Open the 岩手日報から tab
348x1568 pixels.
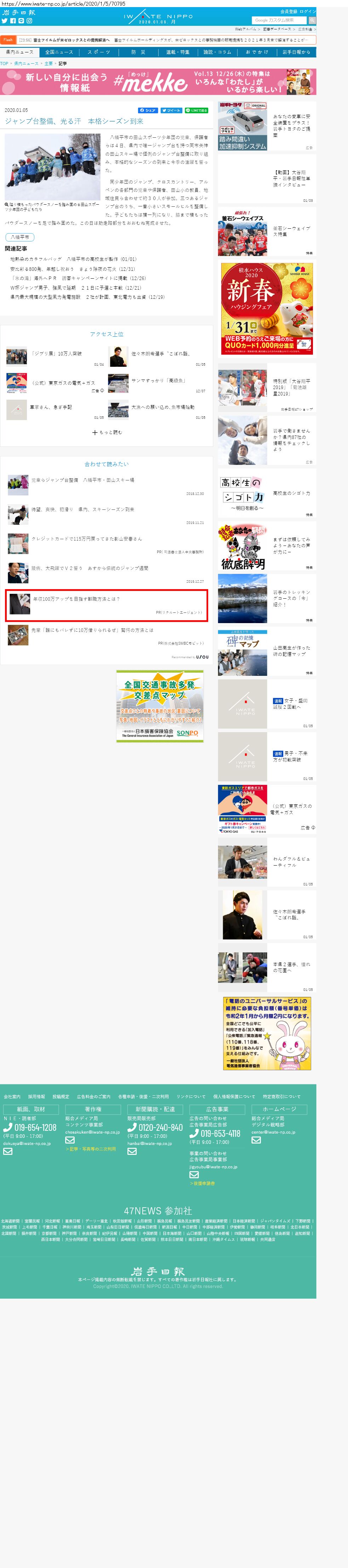click(x=296, y=52)
